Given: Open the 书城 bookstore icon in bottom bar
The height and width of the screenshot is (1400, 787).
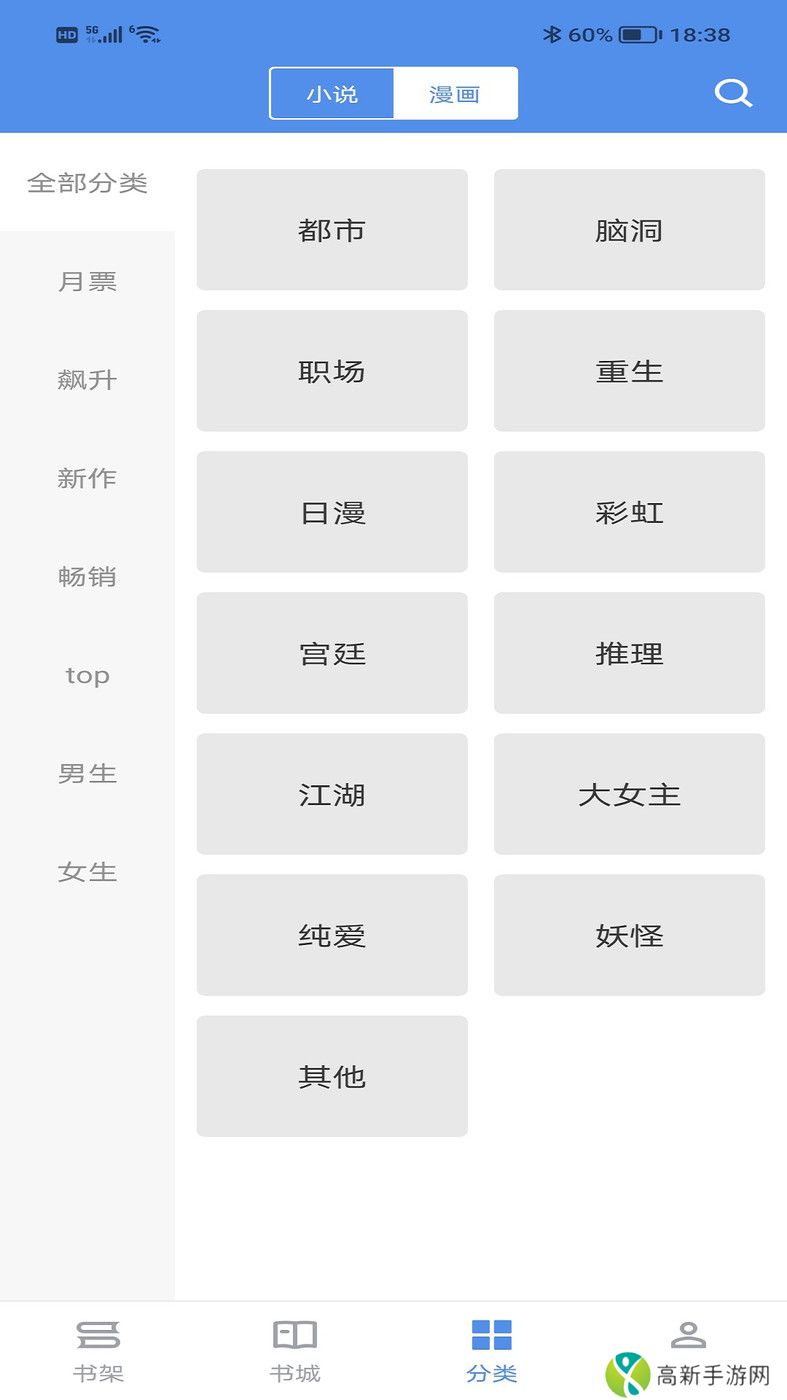Looking at the screenshot, I should (294, 1347).
